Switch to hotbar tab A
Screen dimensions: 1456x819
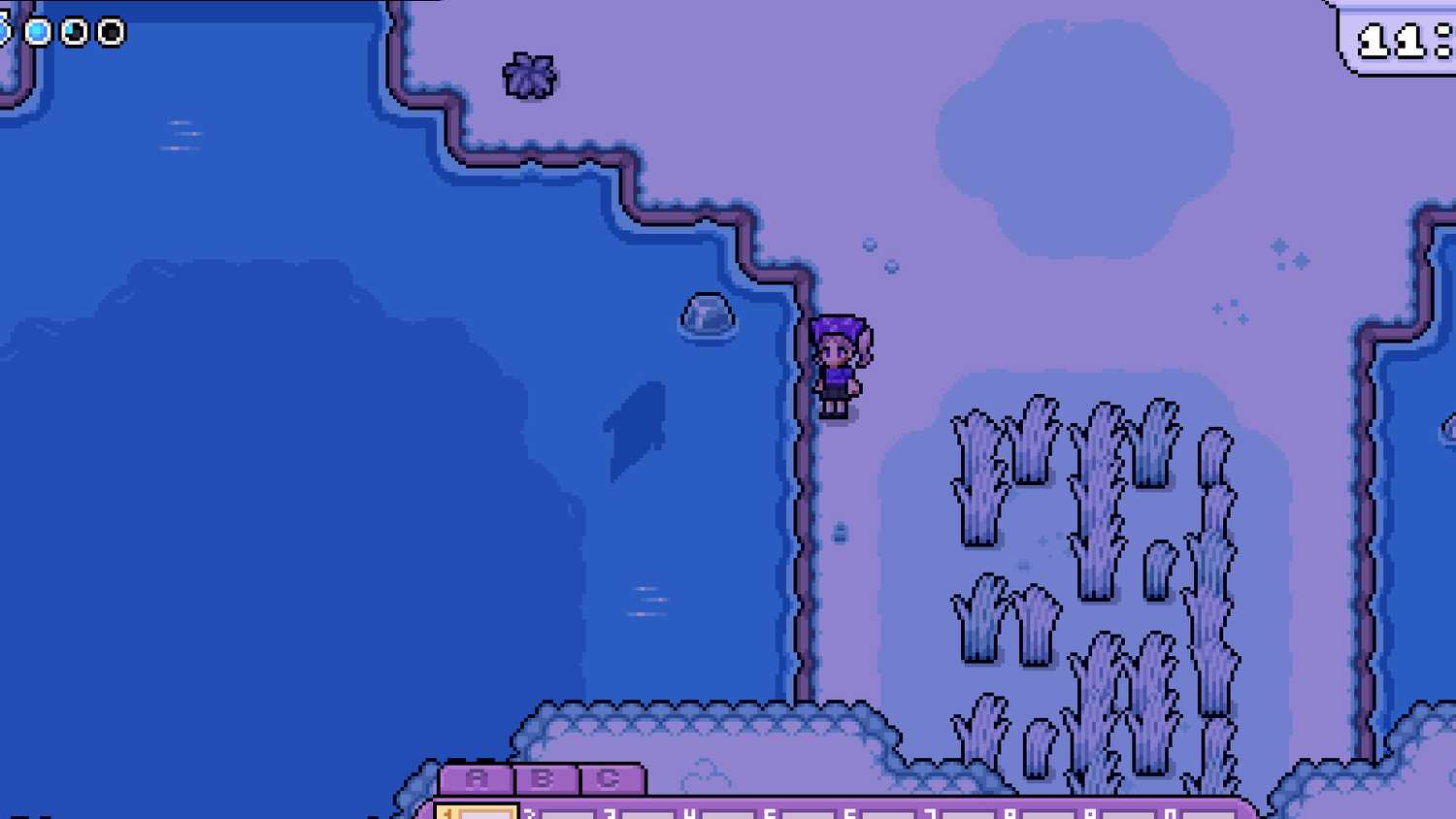(476, 779)
